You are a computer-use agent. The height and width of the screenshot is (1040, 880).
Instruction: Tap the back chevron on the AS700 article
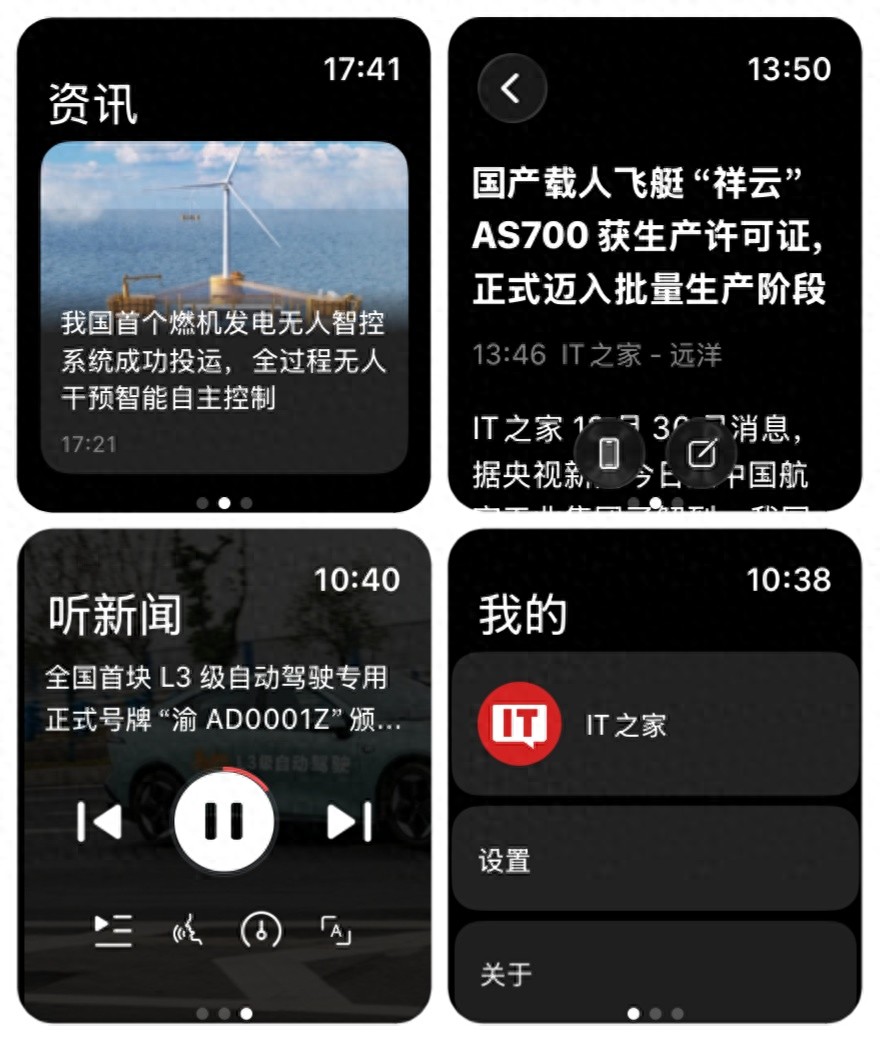click(512, 88)
